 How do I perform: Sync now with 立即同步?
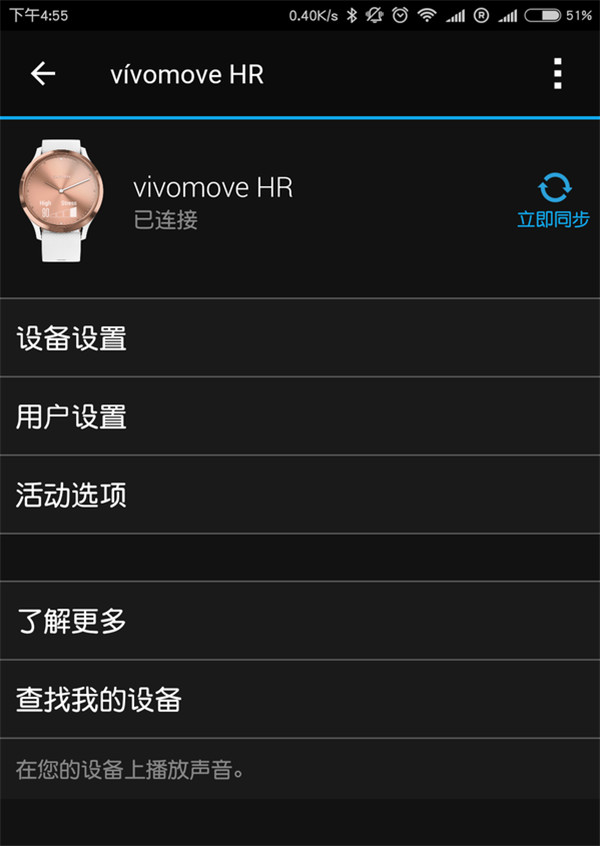(553, 200)
